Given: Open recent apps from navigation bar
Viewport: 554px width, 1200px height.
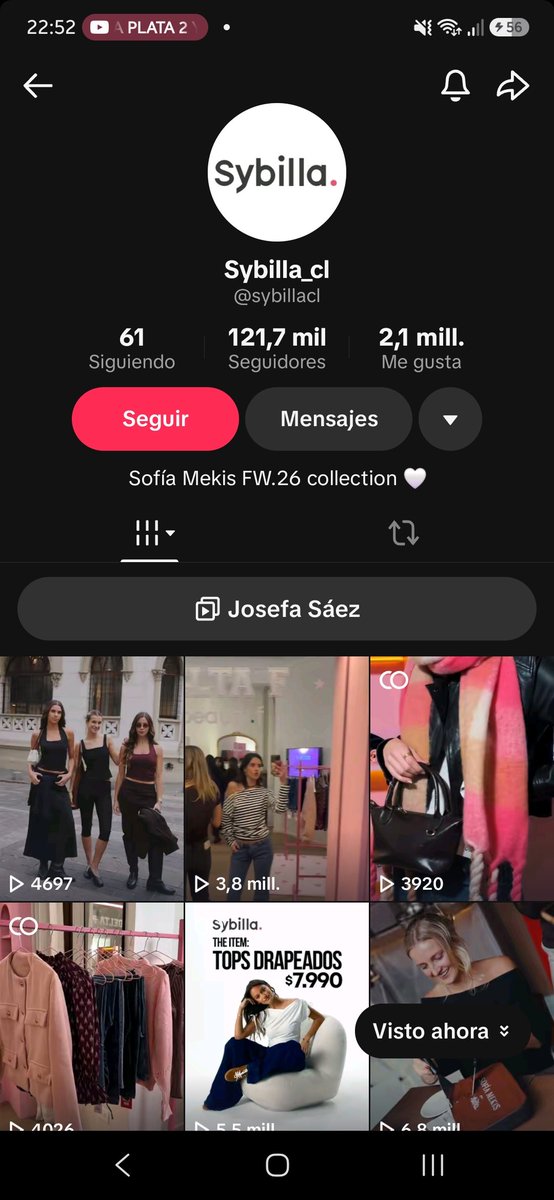Looking at the screenshot, I should click(x=432, y=1164).
